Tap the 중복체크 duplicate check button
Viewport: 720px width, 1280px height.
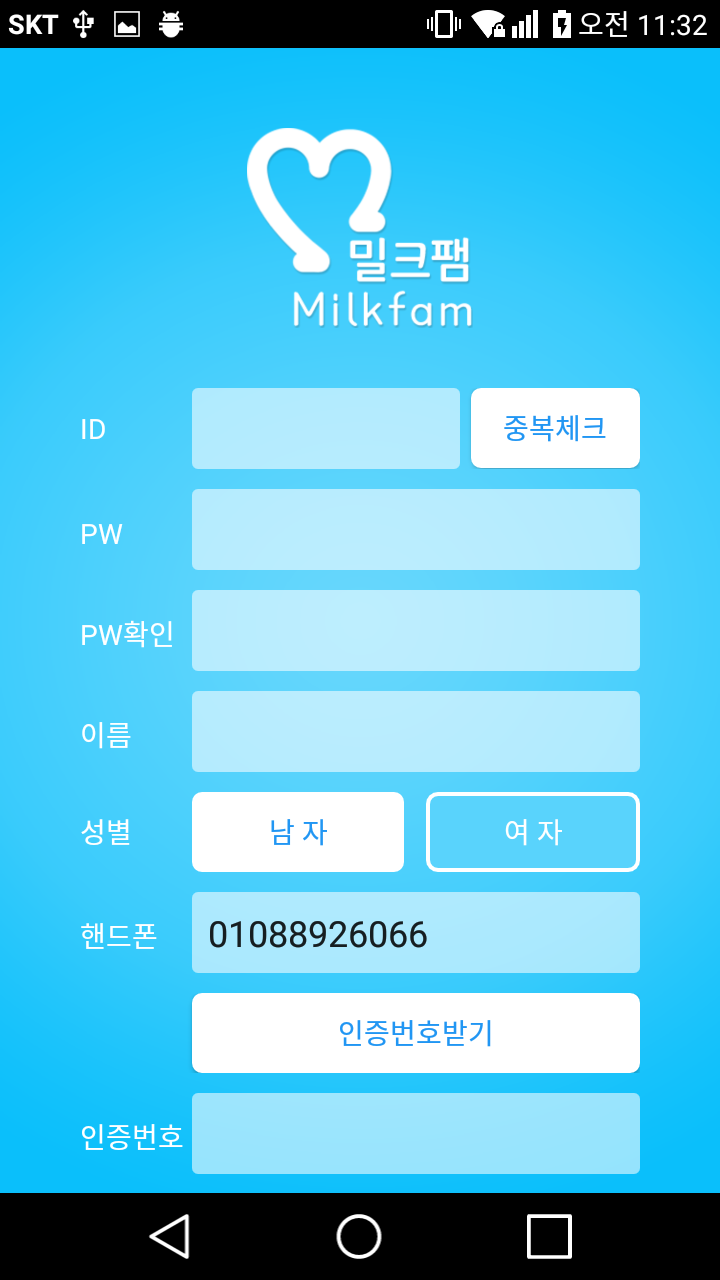555,427
